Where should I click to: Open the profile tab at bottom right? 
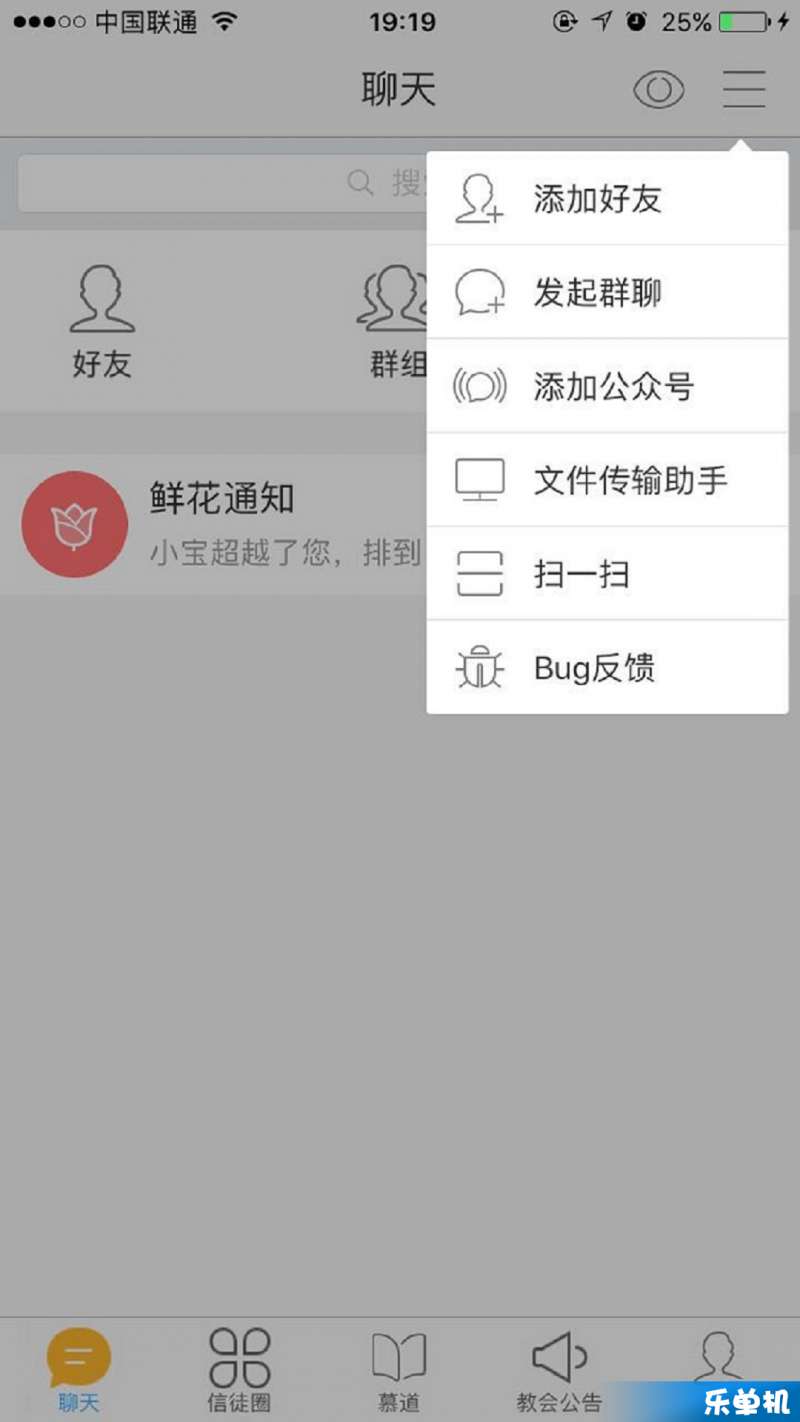pos(719,1360)
